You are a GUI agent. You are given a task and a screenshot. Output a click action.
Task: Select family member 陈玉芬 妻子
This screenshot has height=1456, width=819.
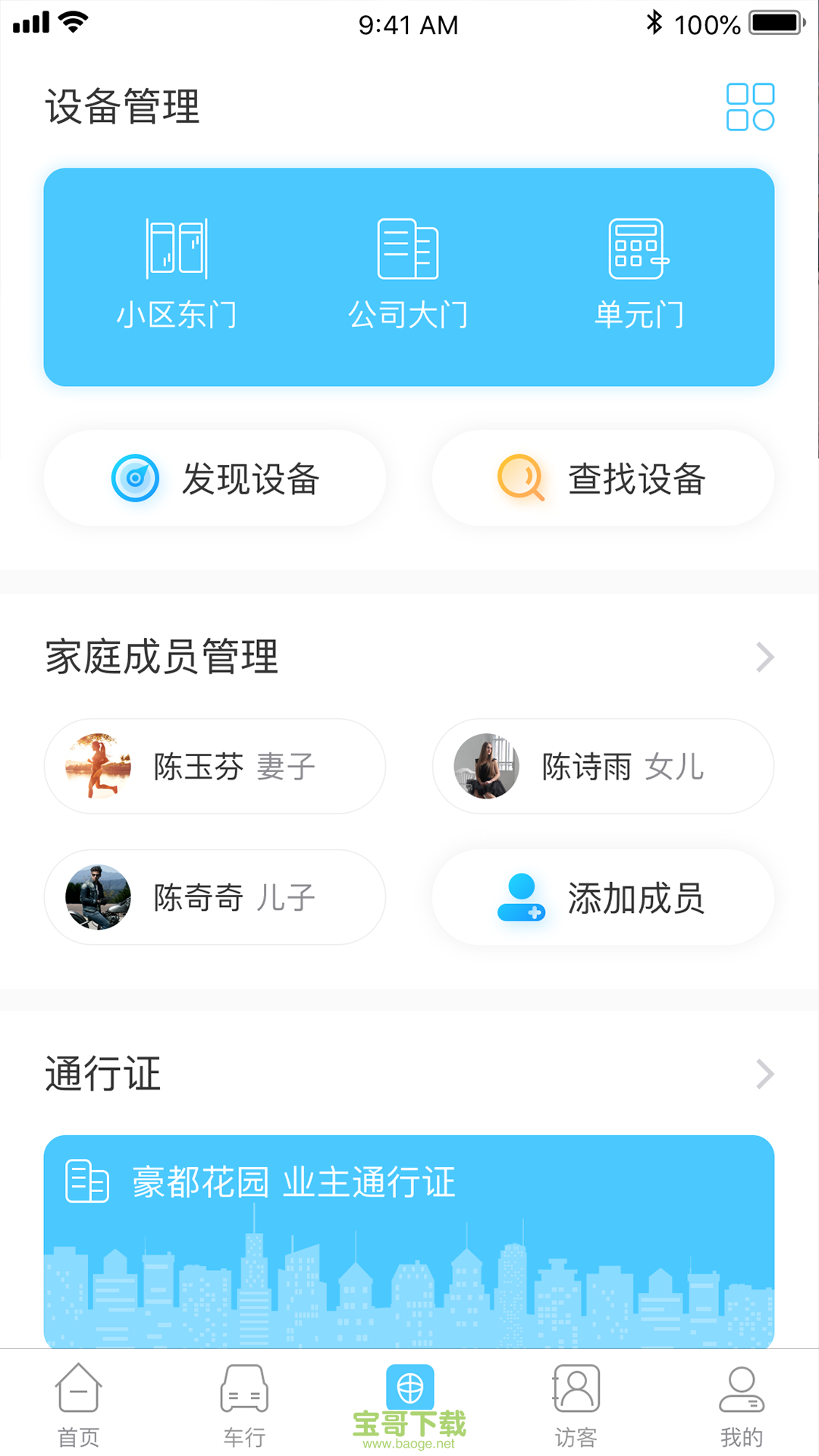(x=216, y=766)
